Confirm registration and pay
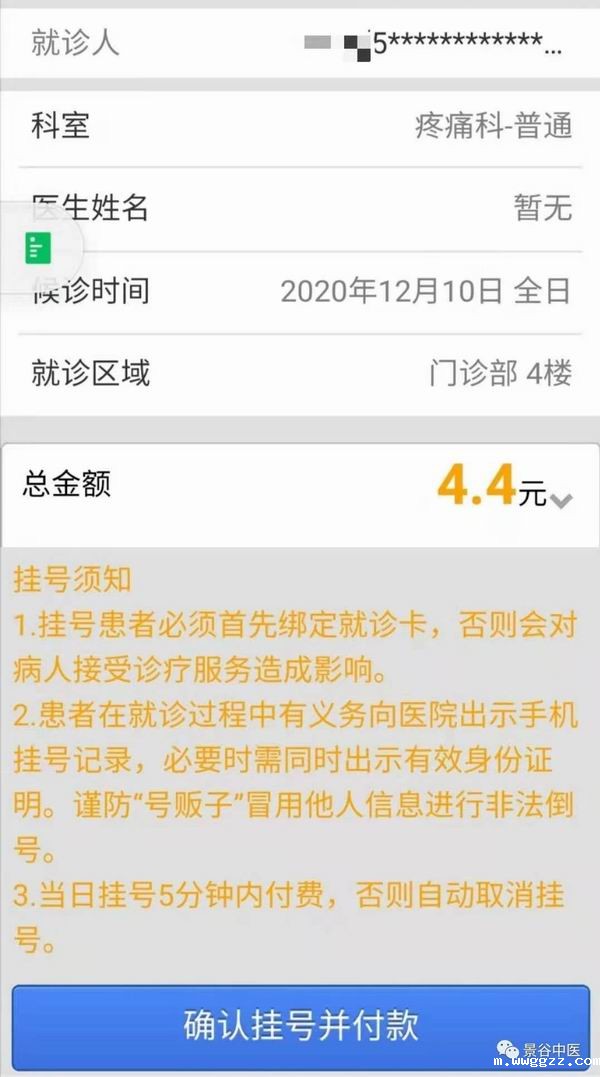Image resolution: width=600 pixels, height=1077 pixels. [x=300, y=1025]
